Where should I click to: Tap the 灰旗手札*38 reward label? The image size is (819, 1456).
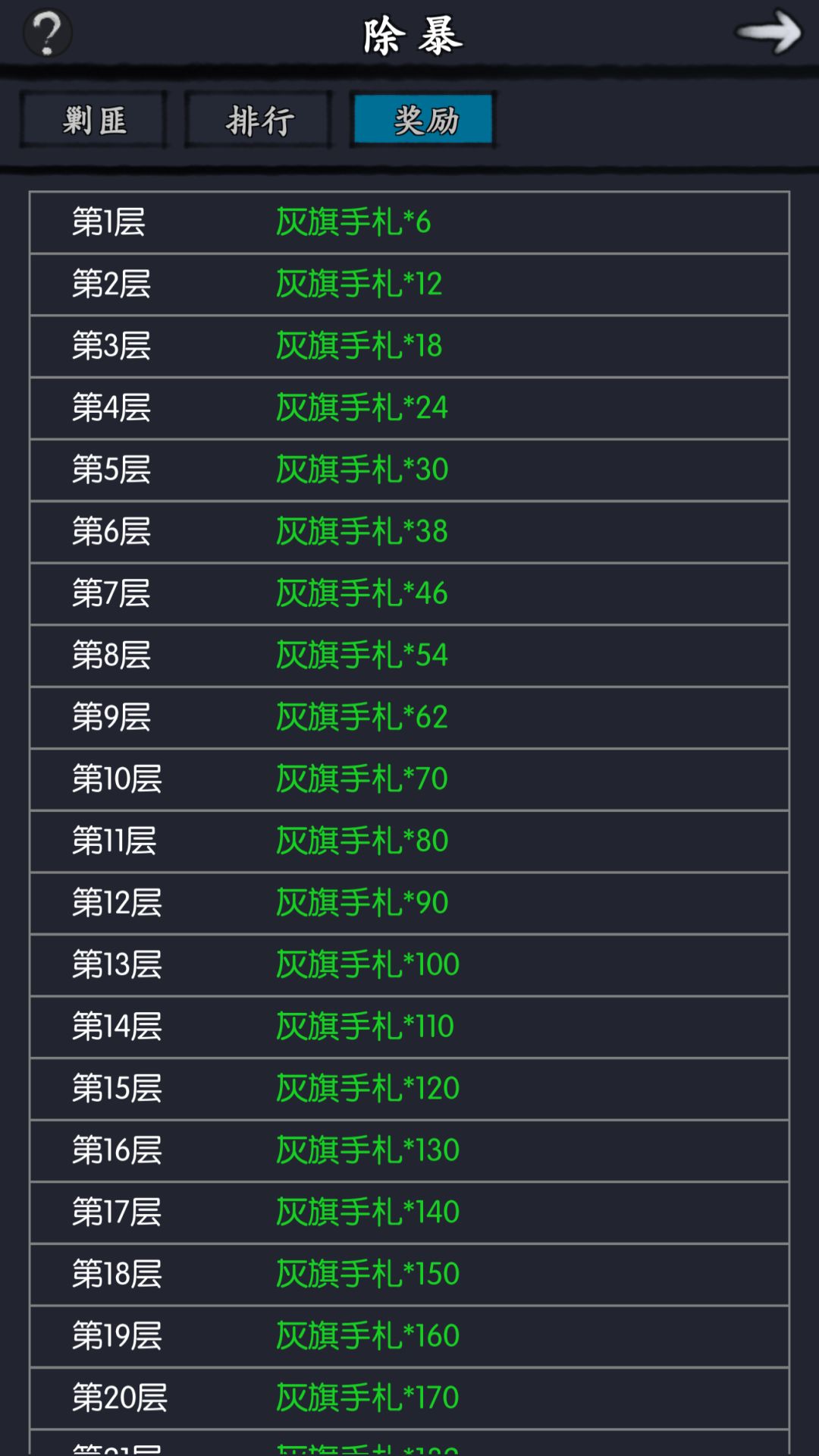coord(360,531)
